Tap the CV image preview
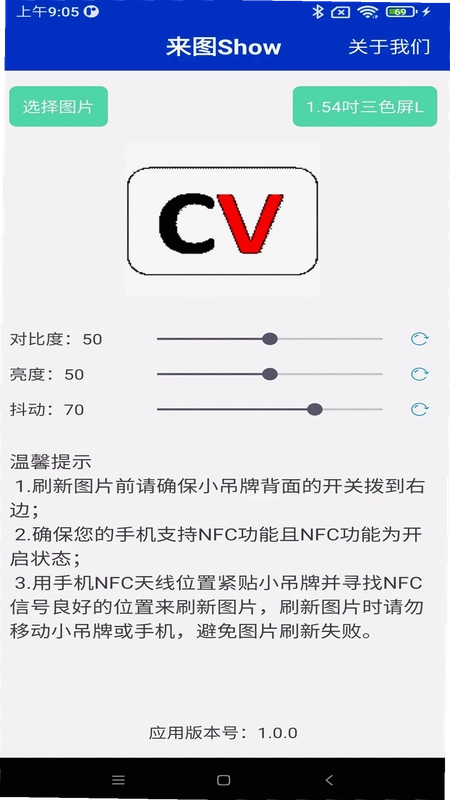This screenshot has height=800, width=450. (222, 219)
